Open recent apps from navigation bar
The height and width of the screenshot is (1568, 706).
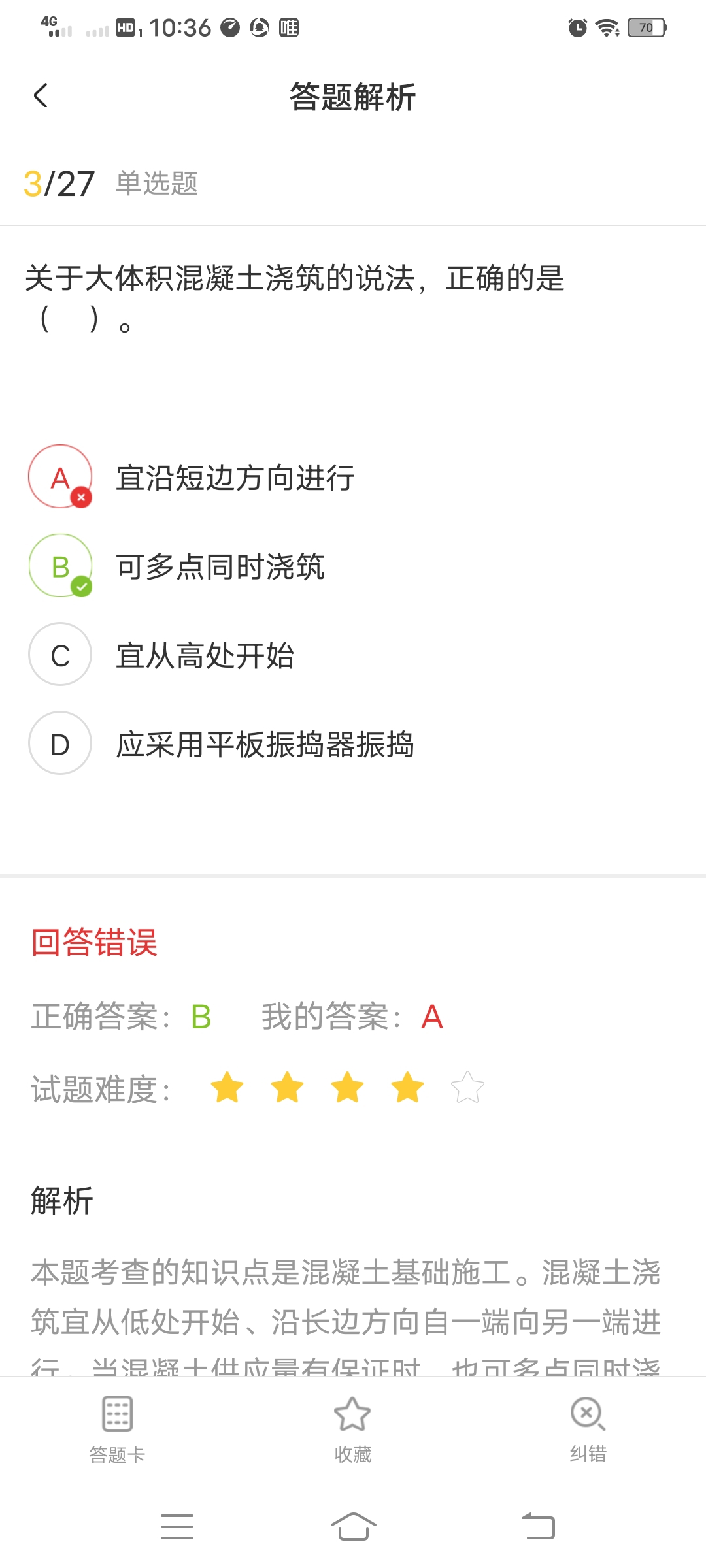point(177,1527)
